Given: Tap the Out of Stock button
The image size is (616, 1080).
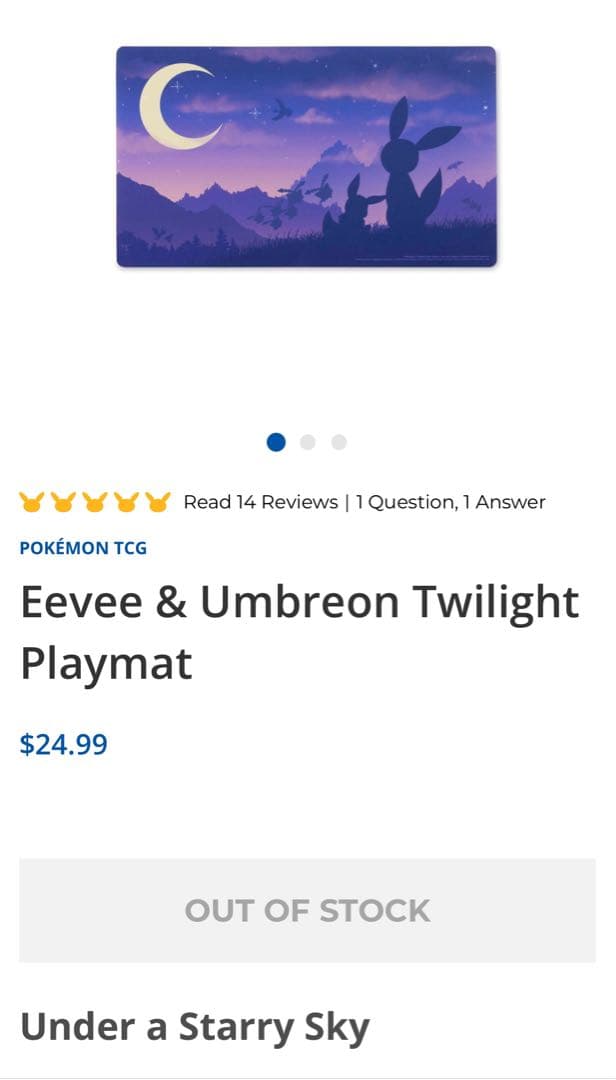Looking at the screenshot, I should click(307, 910).
